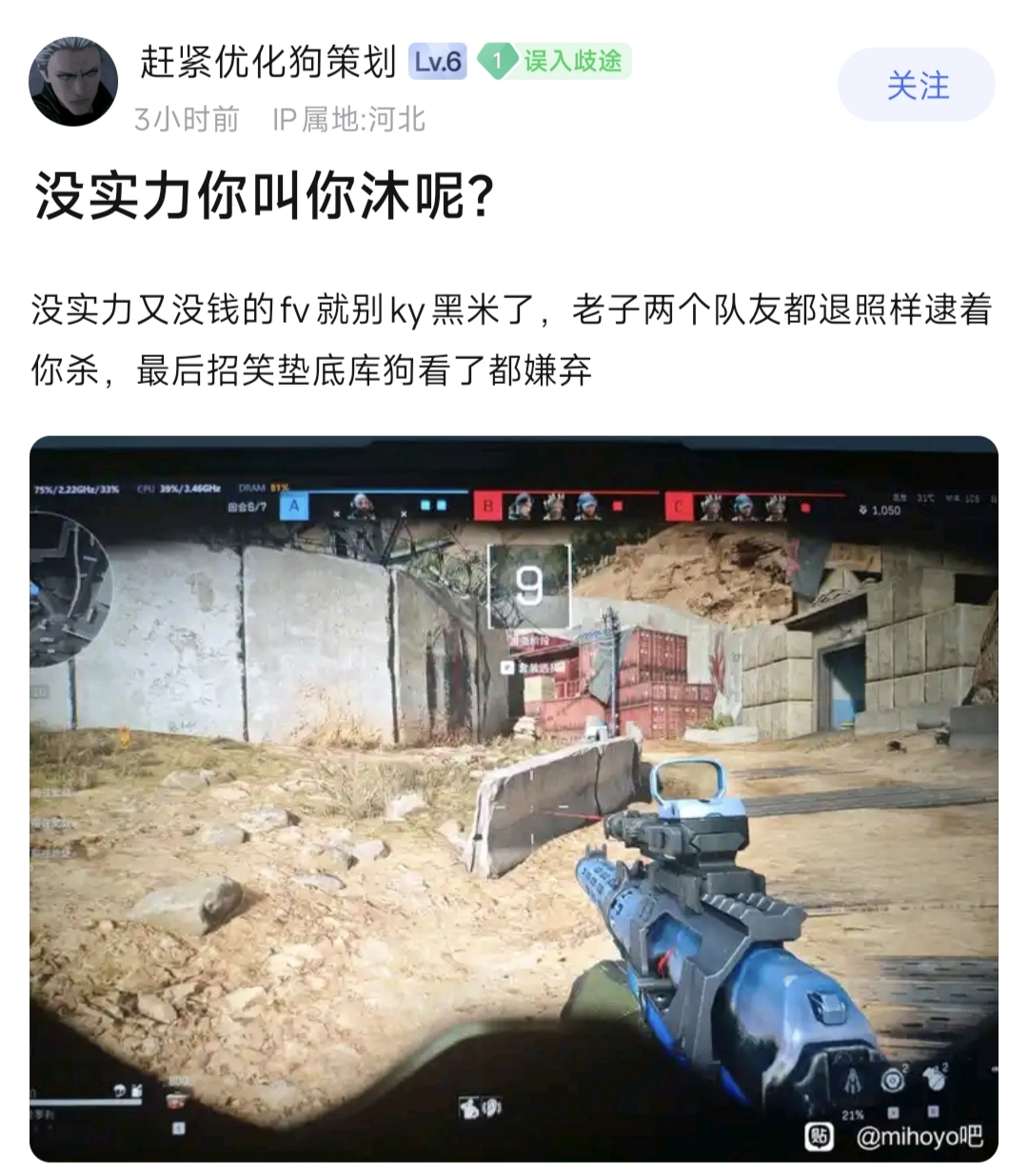Open the poster's profile avatar
The width and height of the screenshot is (1028, 1176).
pos(74,83)
